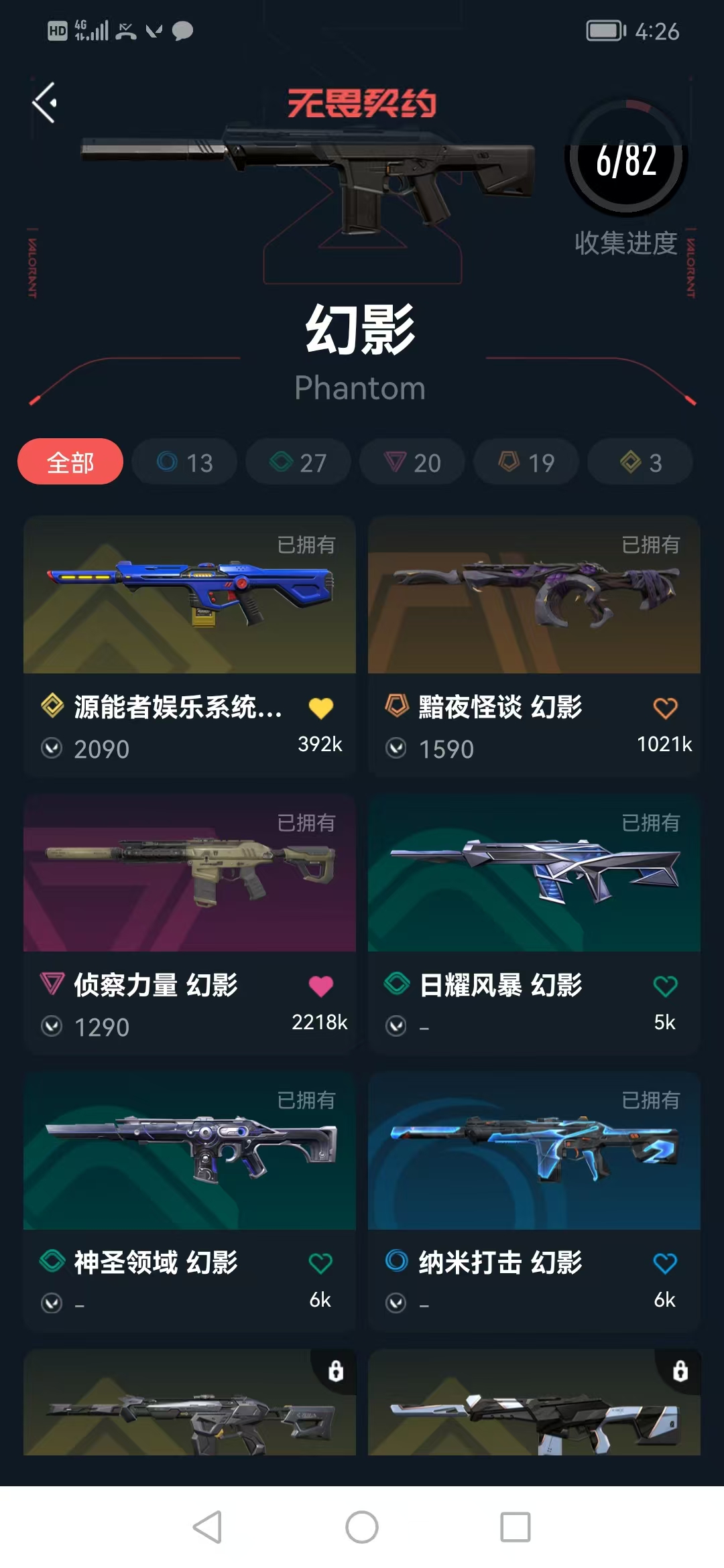Filter skins by the blue tier with 13
Viewport: 724px width, 1568px height.
[x=184, y=462]
